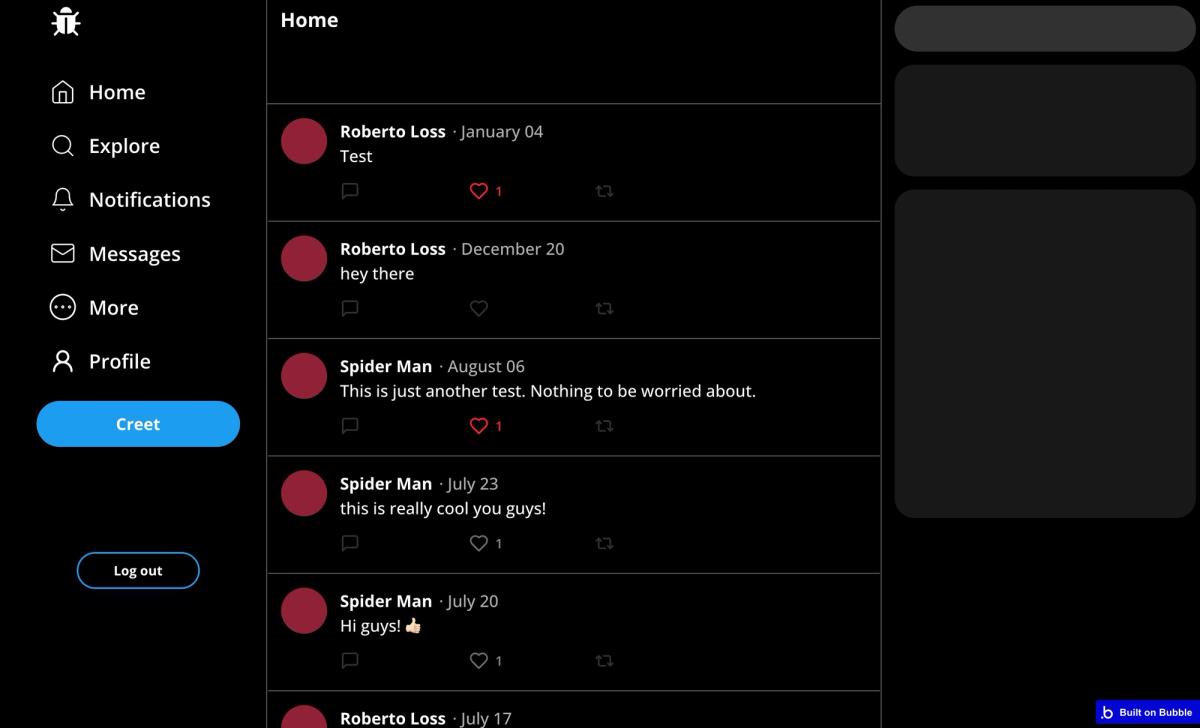
Task: Tap the blue Creet button
Action: tap(138, 424)
